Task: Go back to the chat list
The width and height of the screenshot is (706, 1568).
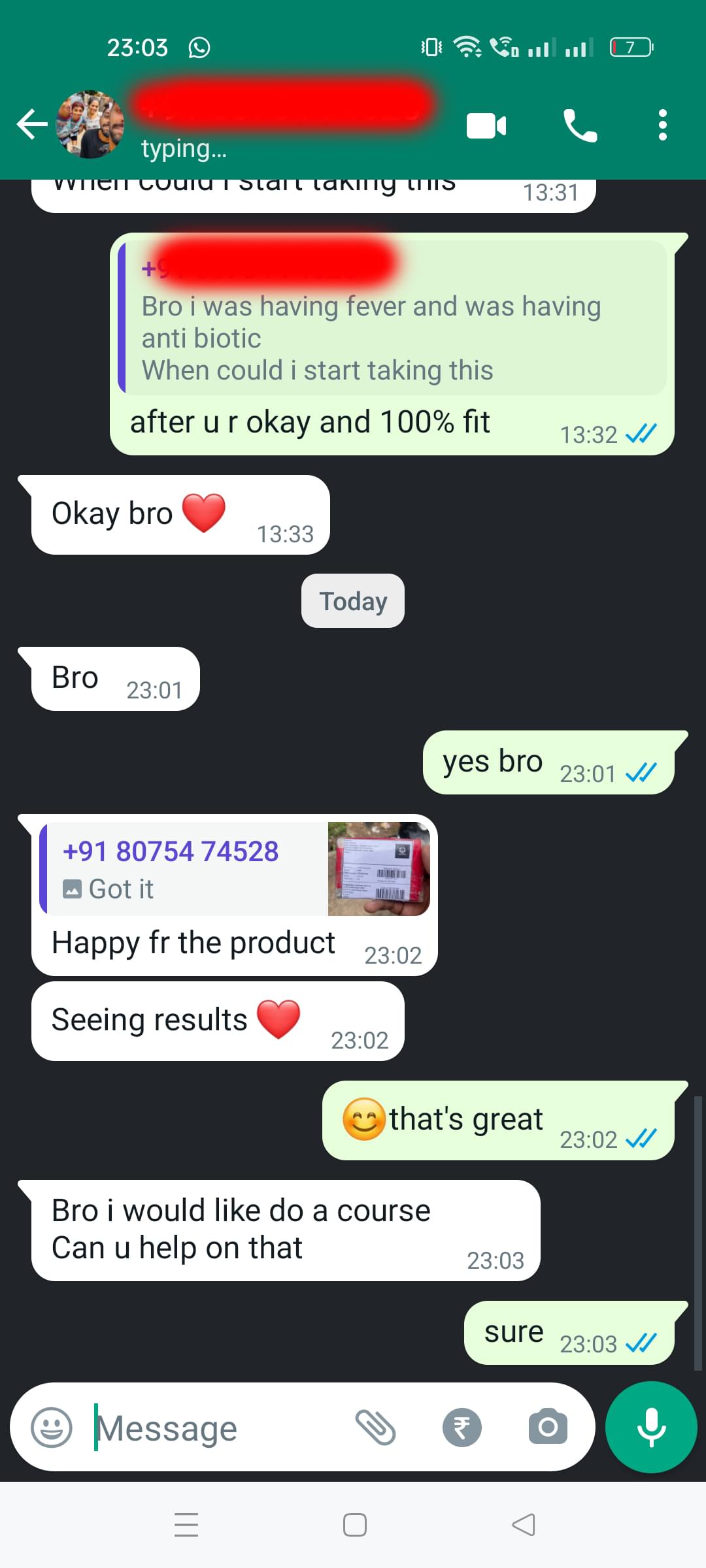Action: click(x=31, y=125)
